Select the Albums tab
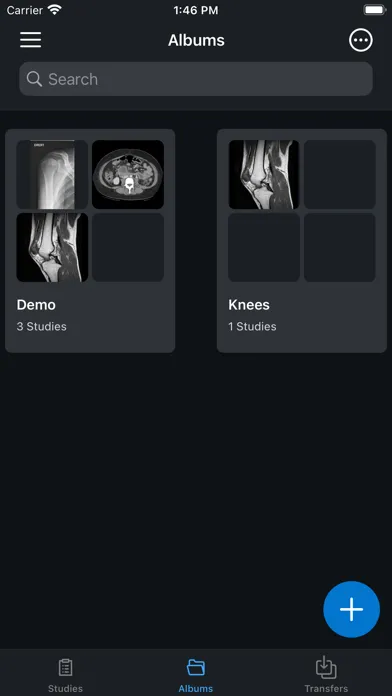 [196, 673]
